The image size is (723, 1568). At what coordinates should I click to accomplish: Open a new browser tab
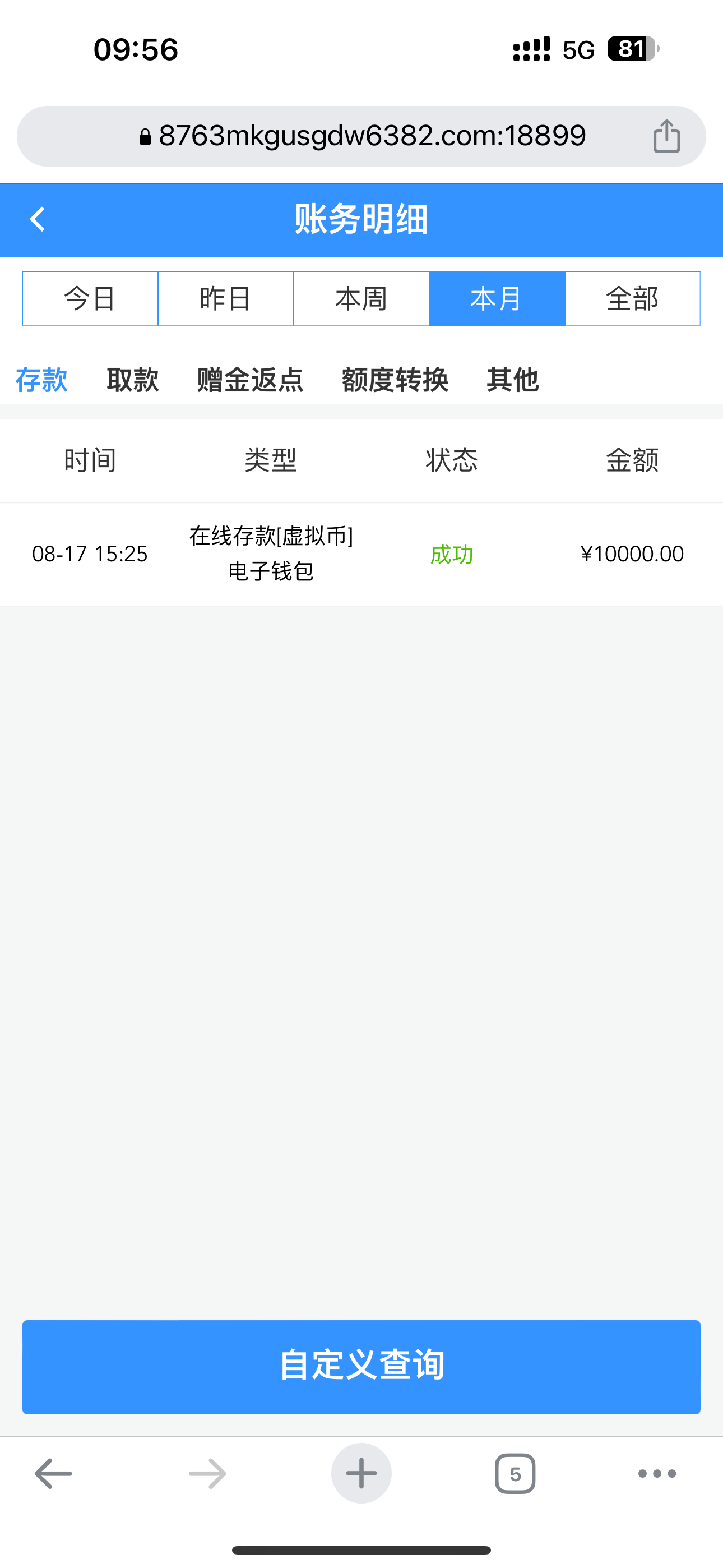(x=361, y=1474)
